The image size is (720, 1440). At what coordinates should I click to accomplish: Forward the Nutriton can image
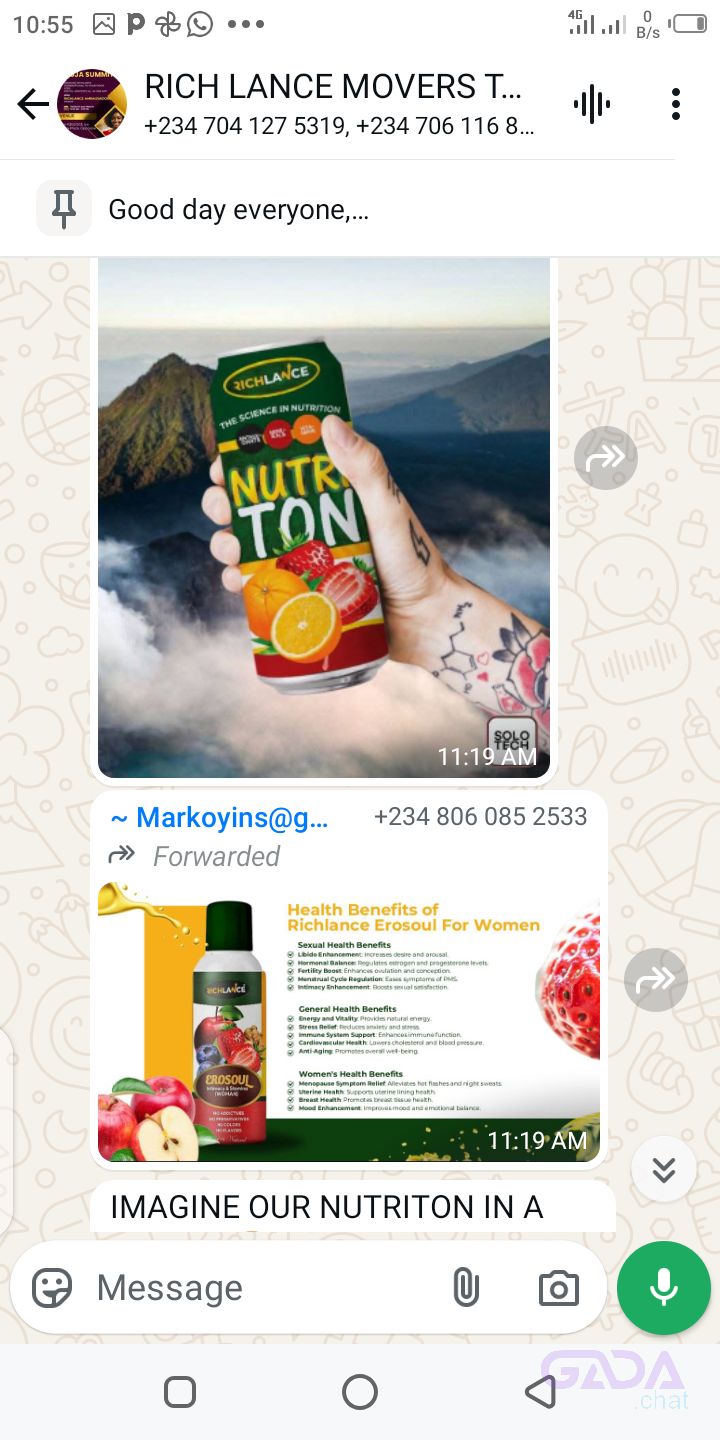pos(606,458)
